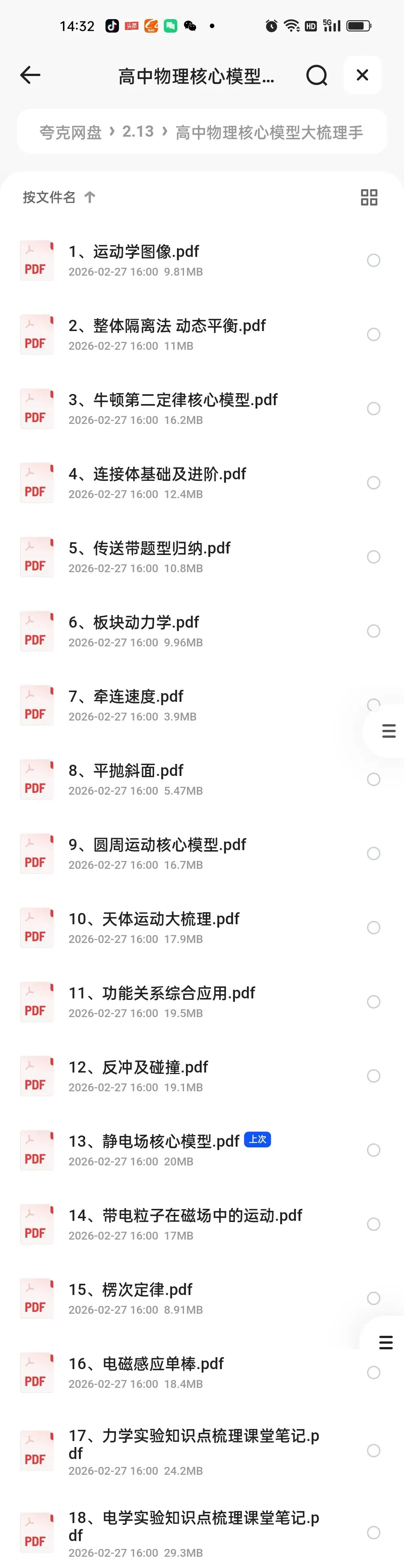Screen dimensions: 404x1568
Task: Select the checkbox for 4、连接体基础及进阶.pdf
Action: 374,483
